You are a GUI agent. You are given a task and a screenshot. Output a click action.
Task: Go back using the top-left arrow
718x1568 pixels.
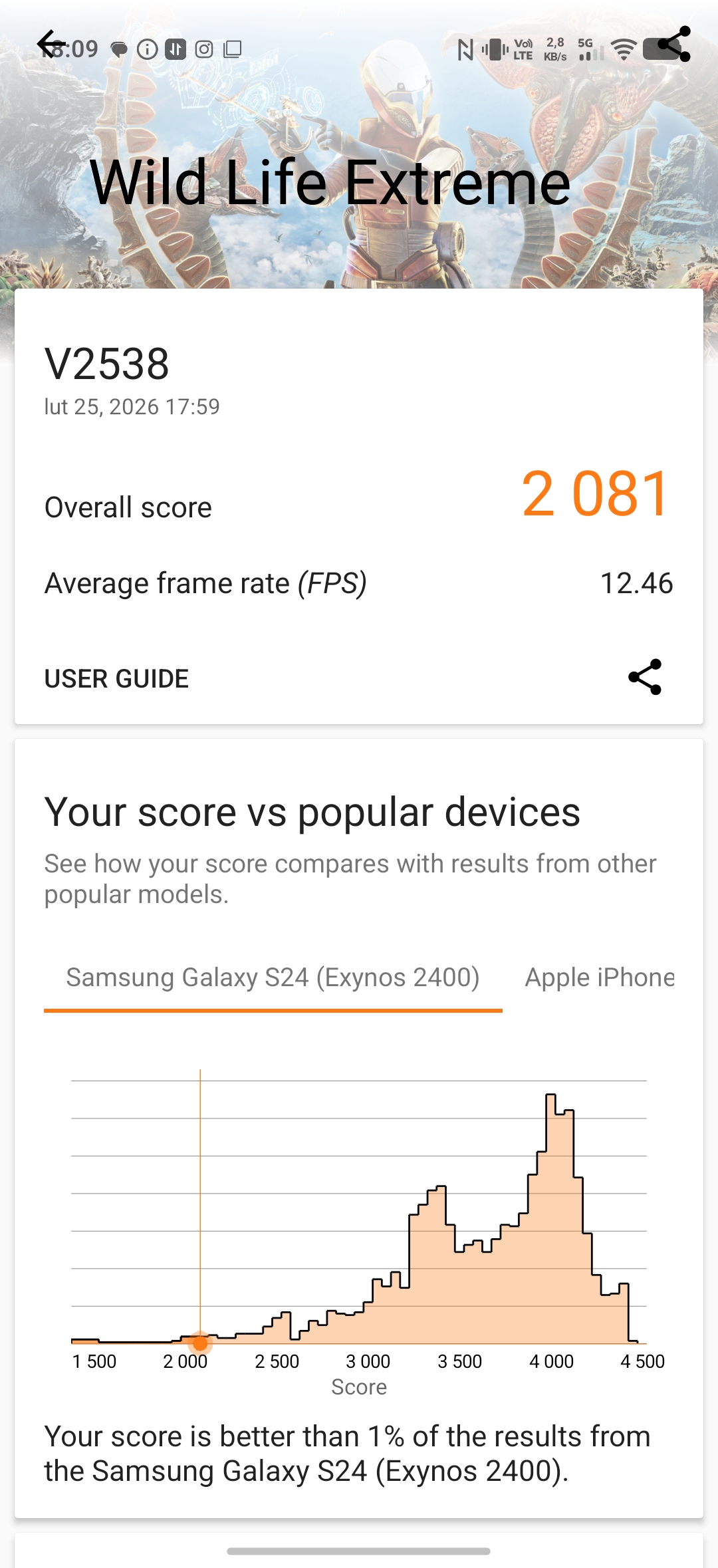(x=51, y=45)
